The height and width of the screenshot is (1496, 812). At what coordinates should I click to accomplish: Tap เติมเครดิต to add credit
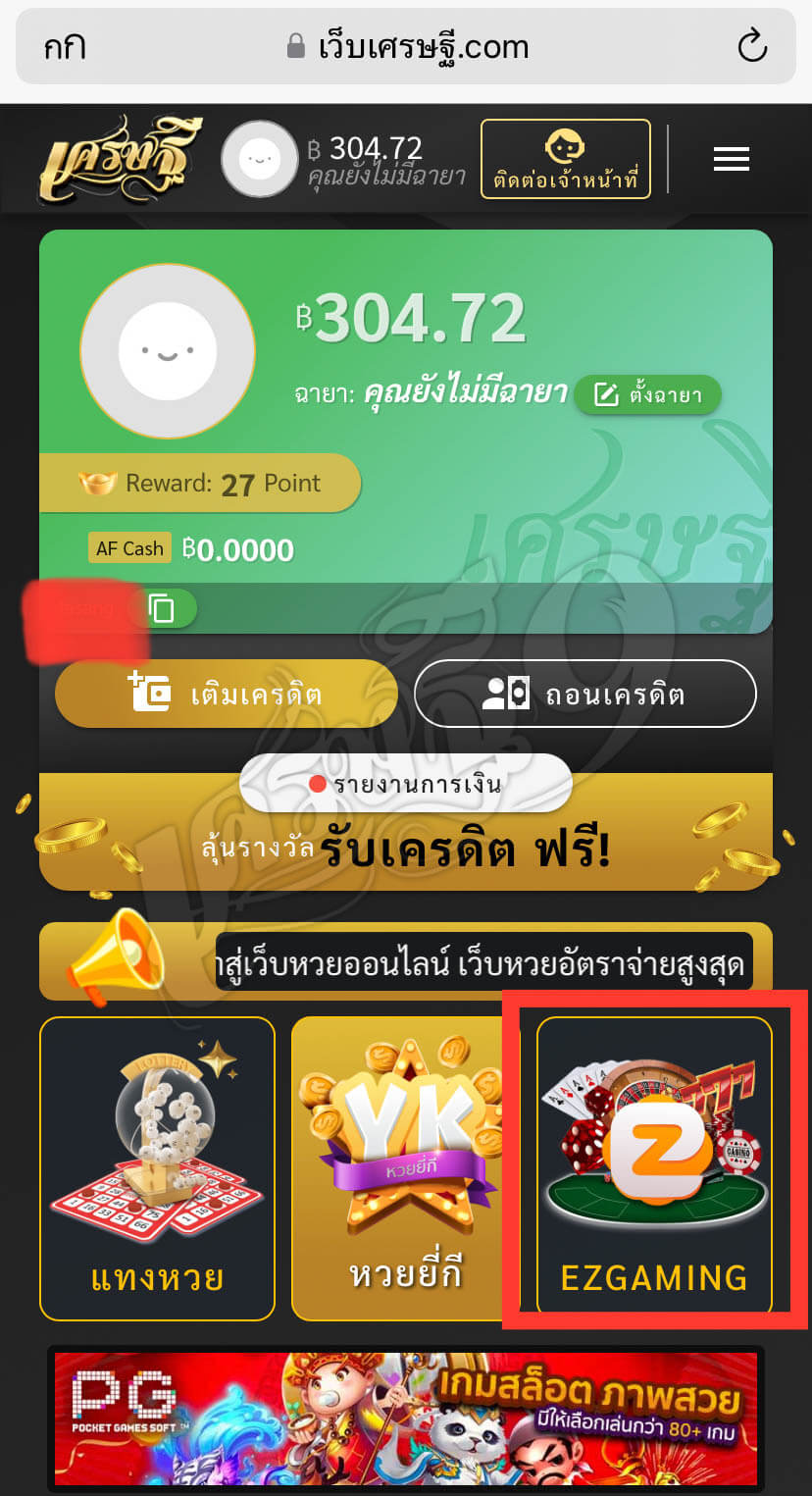click(x=227, y=694)
